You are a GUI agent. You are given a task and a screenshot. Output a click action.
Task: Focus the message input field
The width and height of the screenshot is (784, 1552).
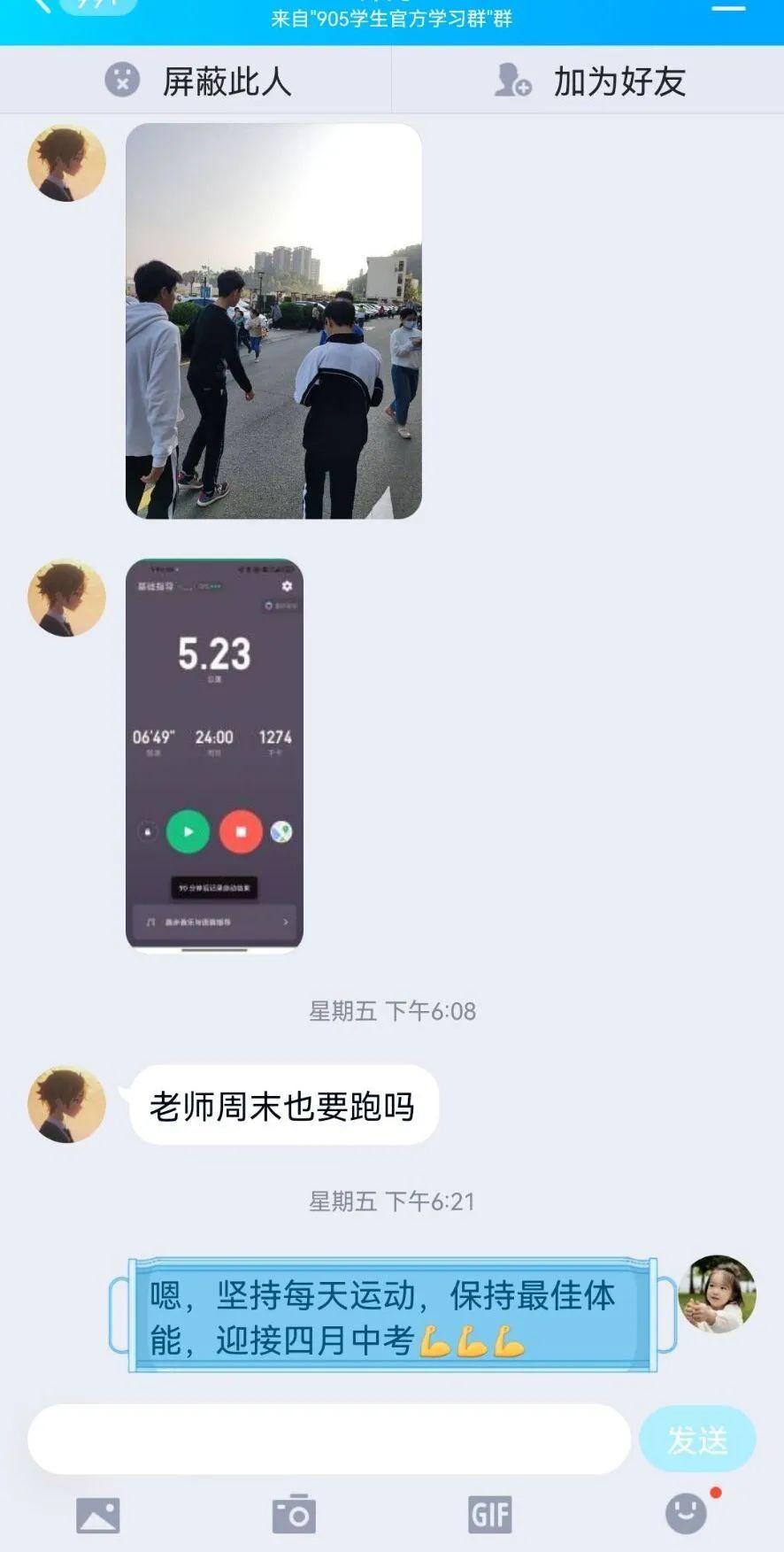328,1440
